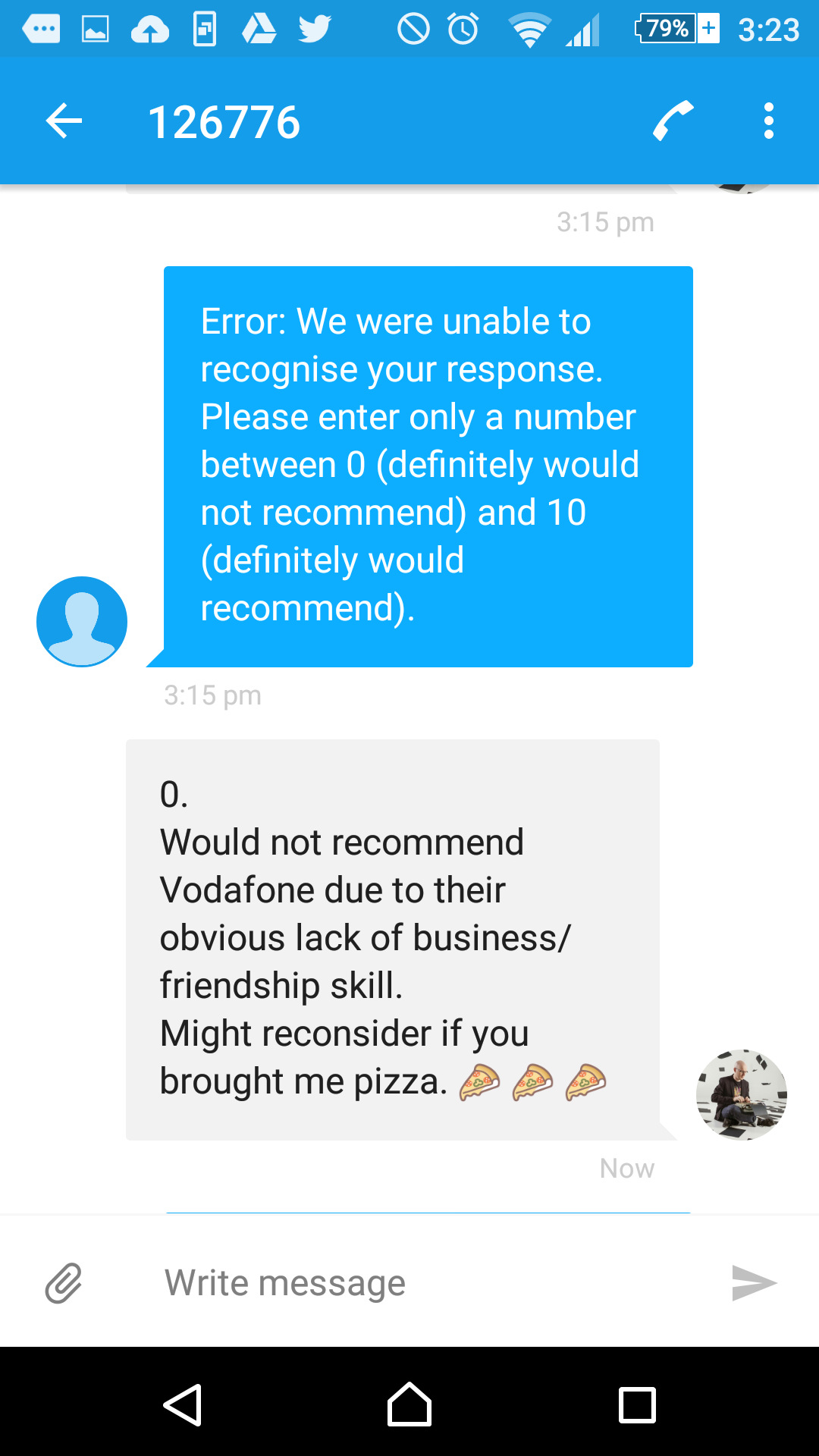This screenshot has width=819, height=1456.
Task: Call the number 126776
Action: (673, 121)
